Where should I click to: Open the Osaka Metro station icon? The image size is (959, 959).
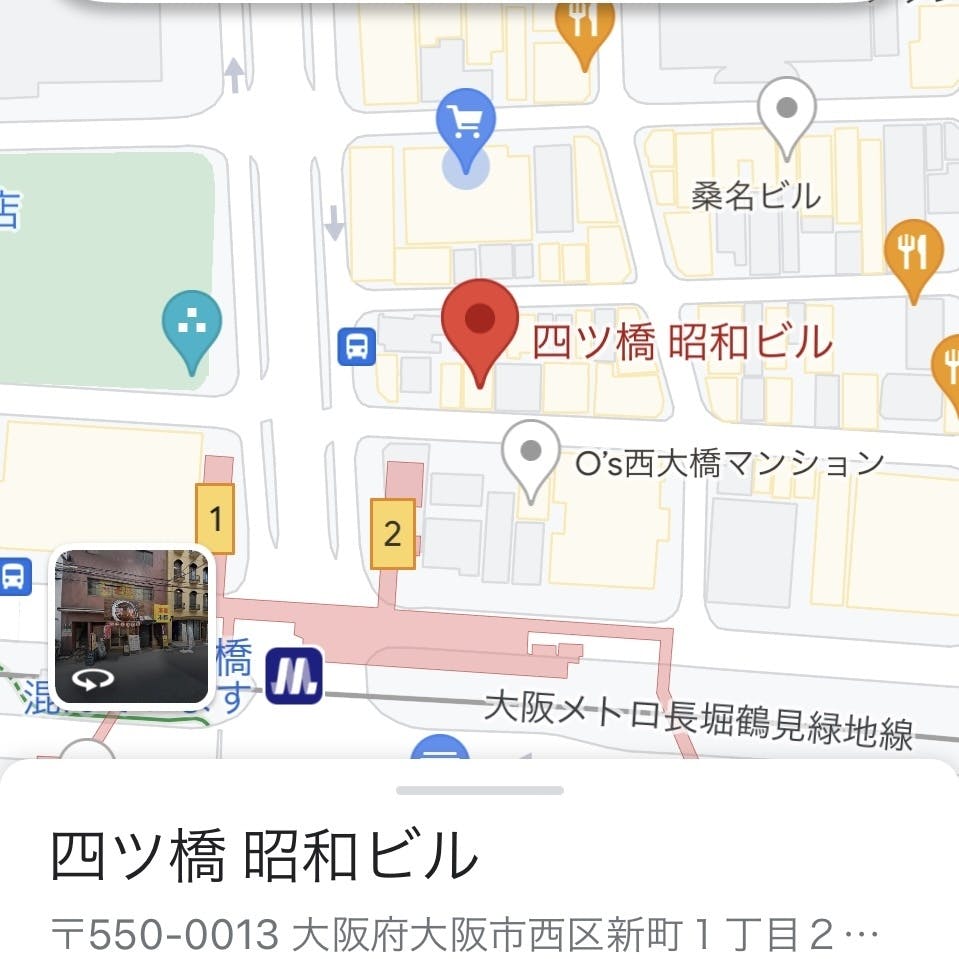click(294, 676)
